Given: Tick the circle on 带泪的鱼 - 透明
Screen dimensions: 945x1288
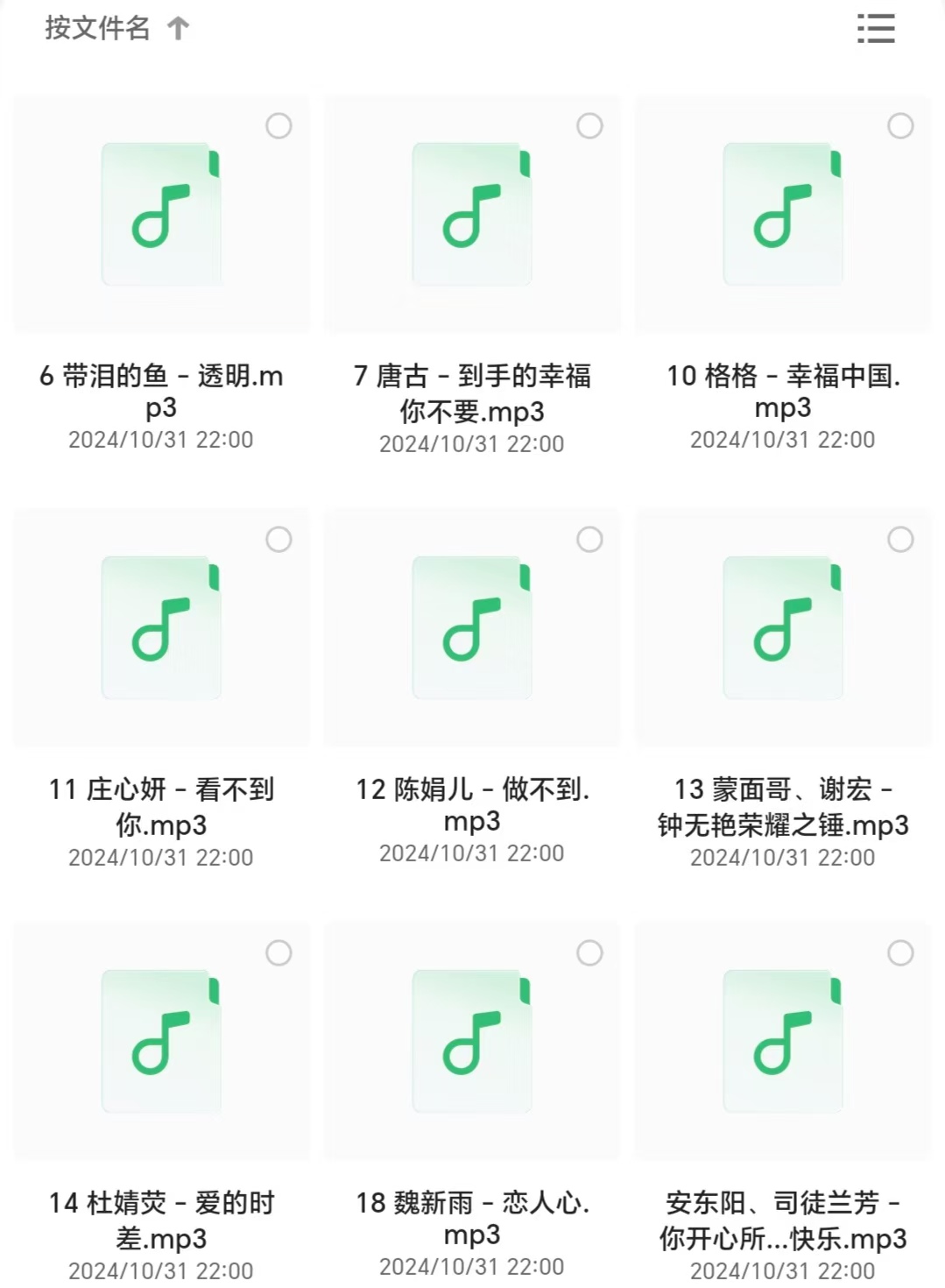Looking at the screenshot, I should pos(279,126).
